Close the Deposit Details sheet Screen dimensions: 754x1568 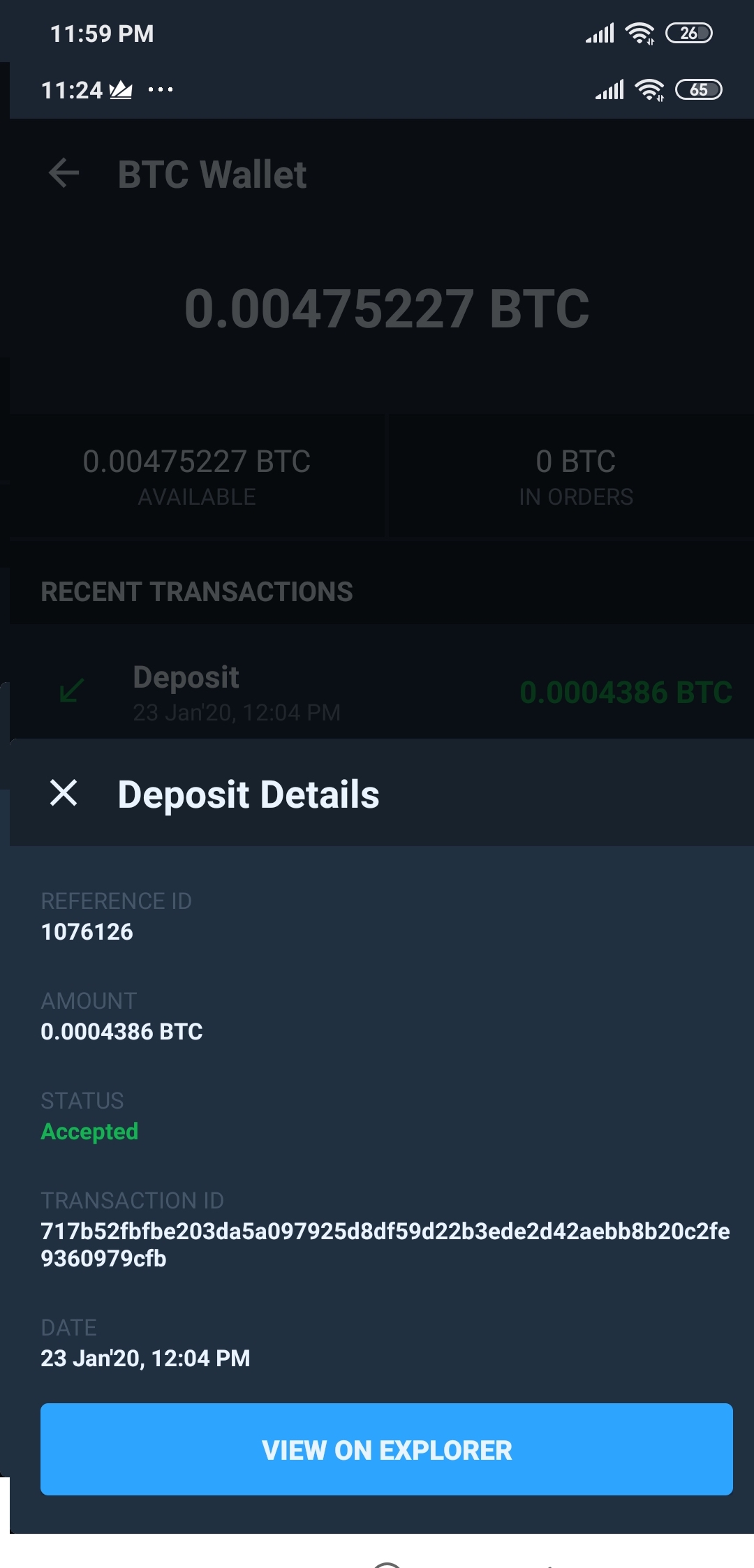pyautogui.click(x=64, y=793)
